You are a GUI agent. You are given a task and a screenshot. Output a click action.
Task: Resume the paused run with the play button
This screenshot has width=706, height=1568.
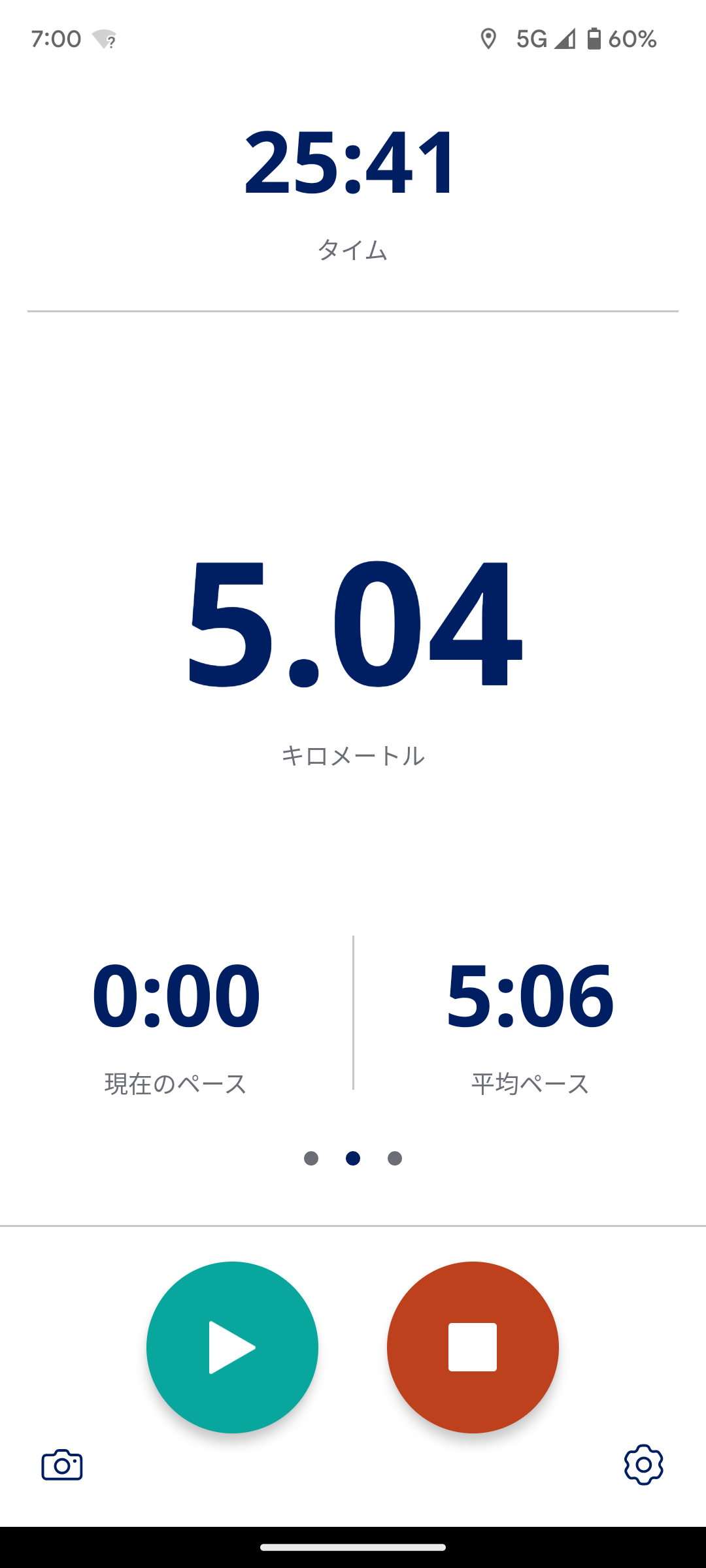[232, 1347]
